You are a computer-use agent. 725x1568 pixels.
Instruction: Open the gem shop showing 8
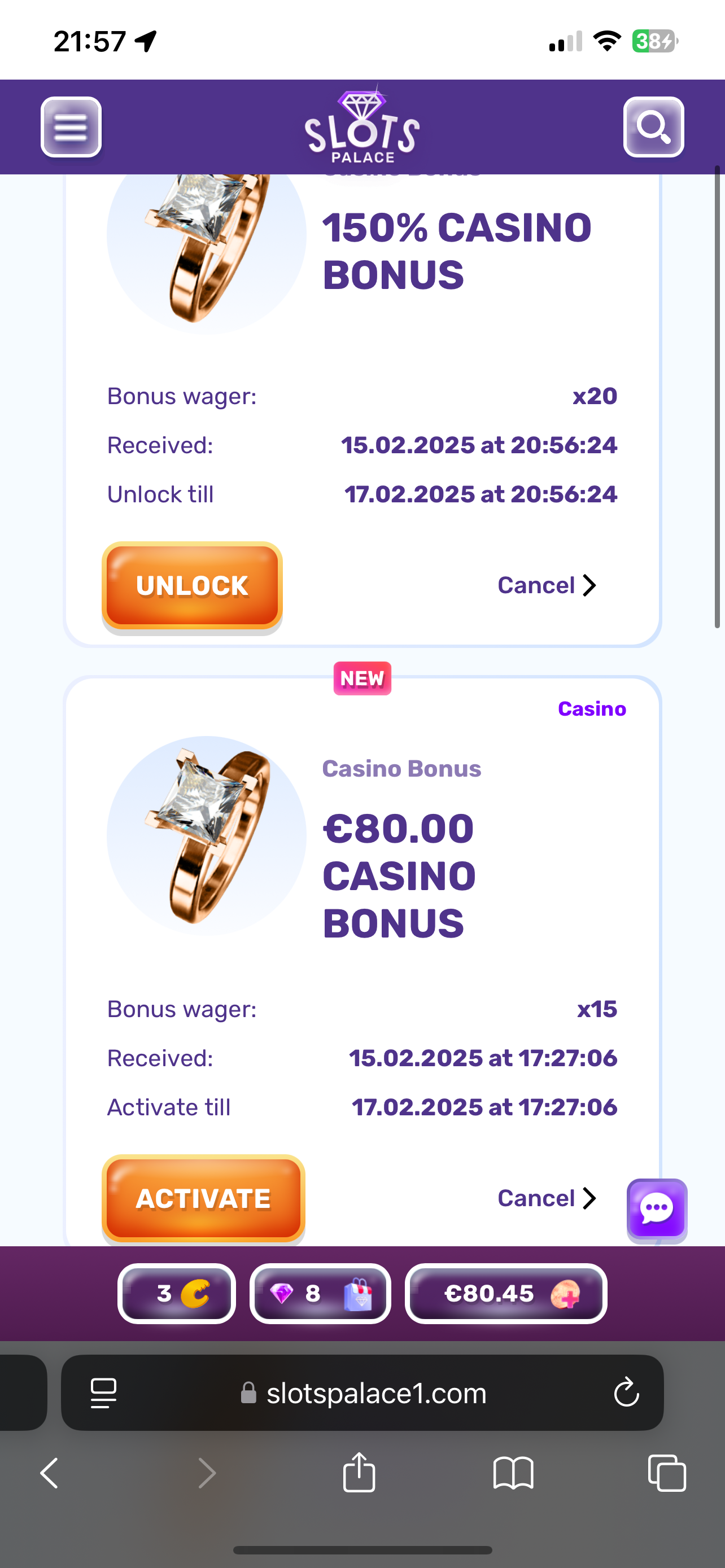(x=320, y=1294)
